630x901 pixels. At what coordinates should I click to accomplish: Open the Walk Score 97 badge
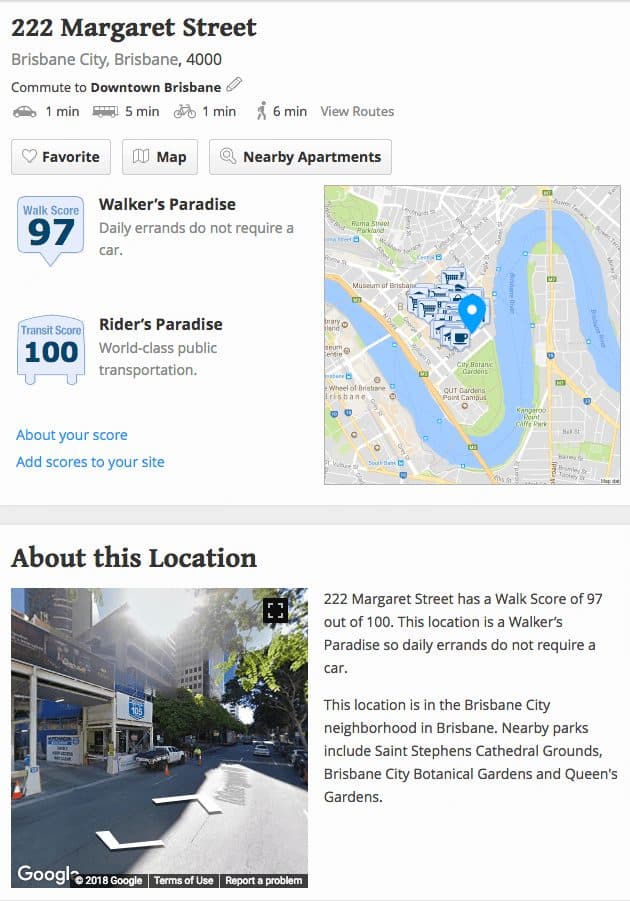point(51,228)
